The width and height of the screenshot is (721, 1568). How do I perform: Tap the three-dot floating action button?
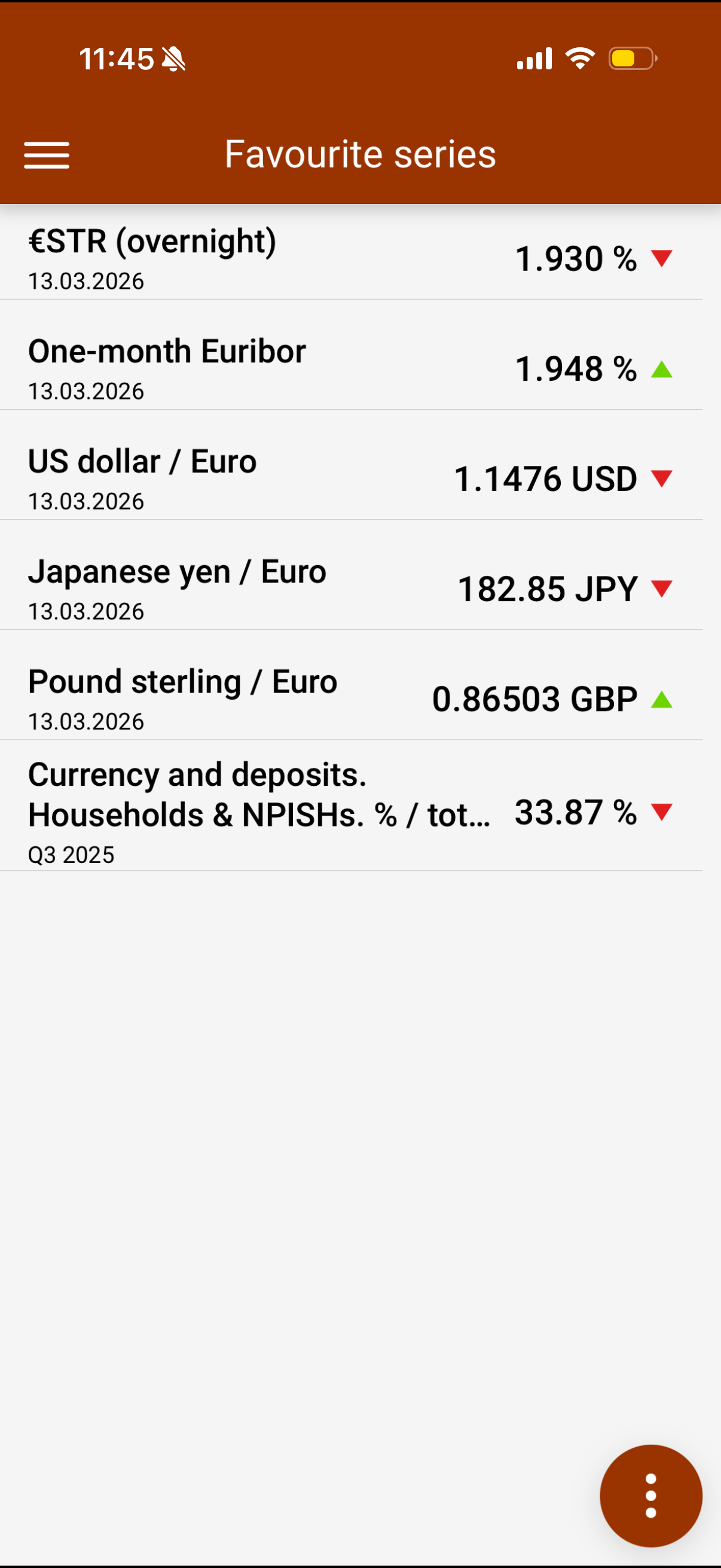[x=650, y=1495]
